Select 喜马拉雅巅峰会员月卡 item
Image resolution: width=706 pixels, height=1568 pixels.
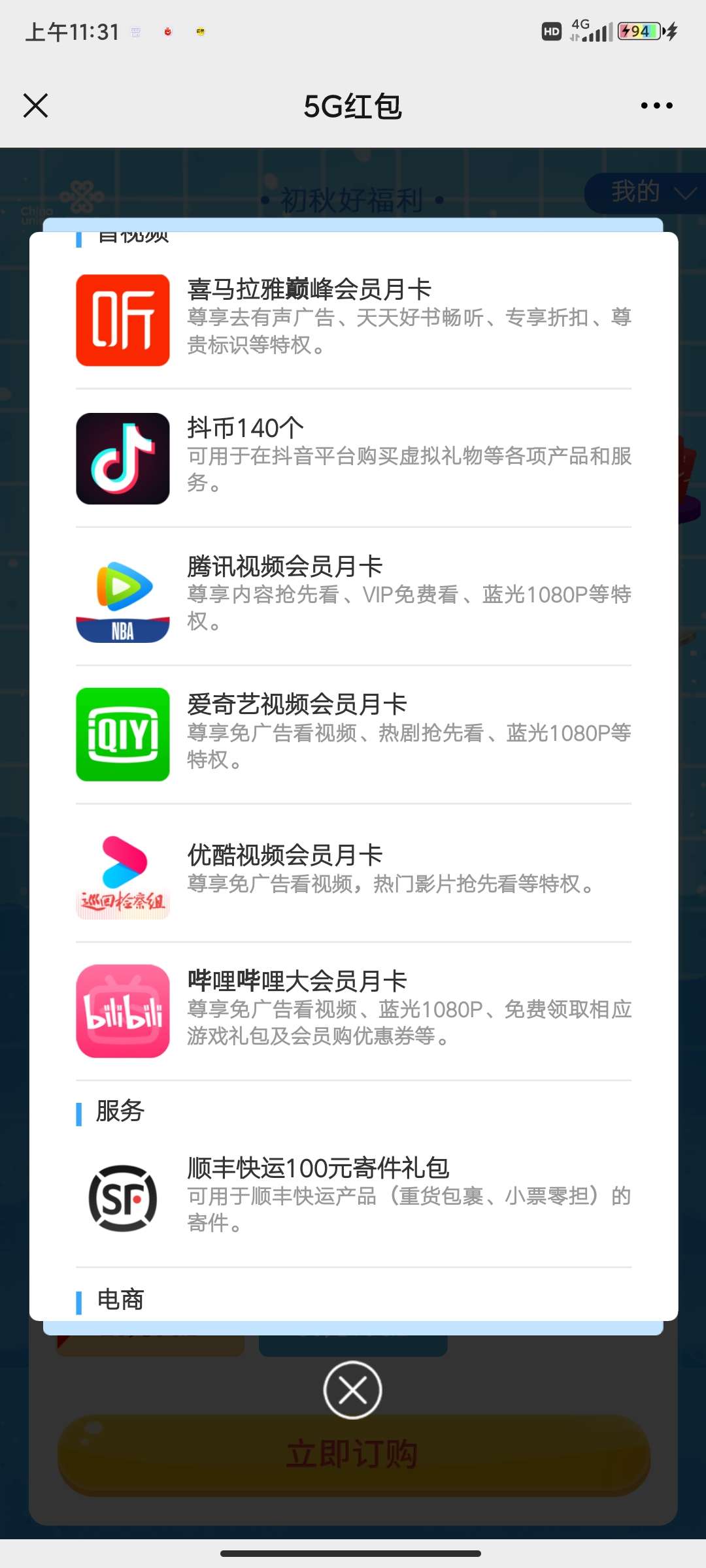click(354, 319)
